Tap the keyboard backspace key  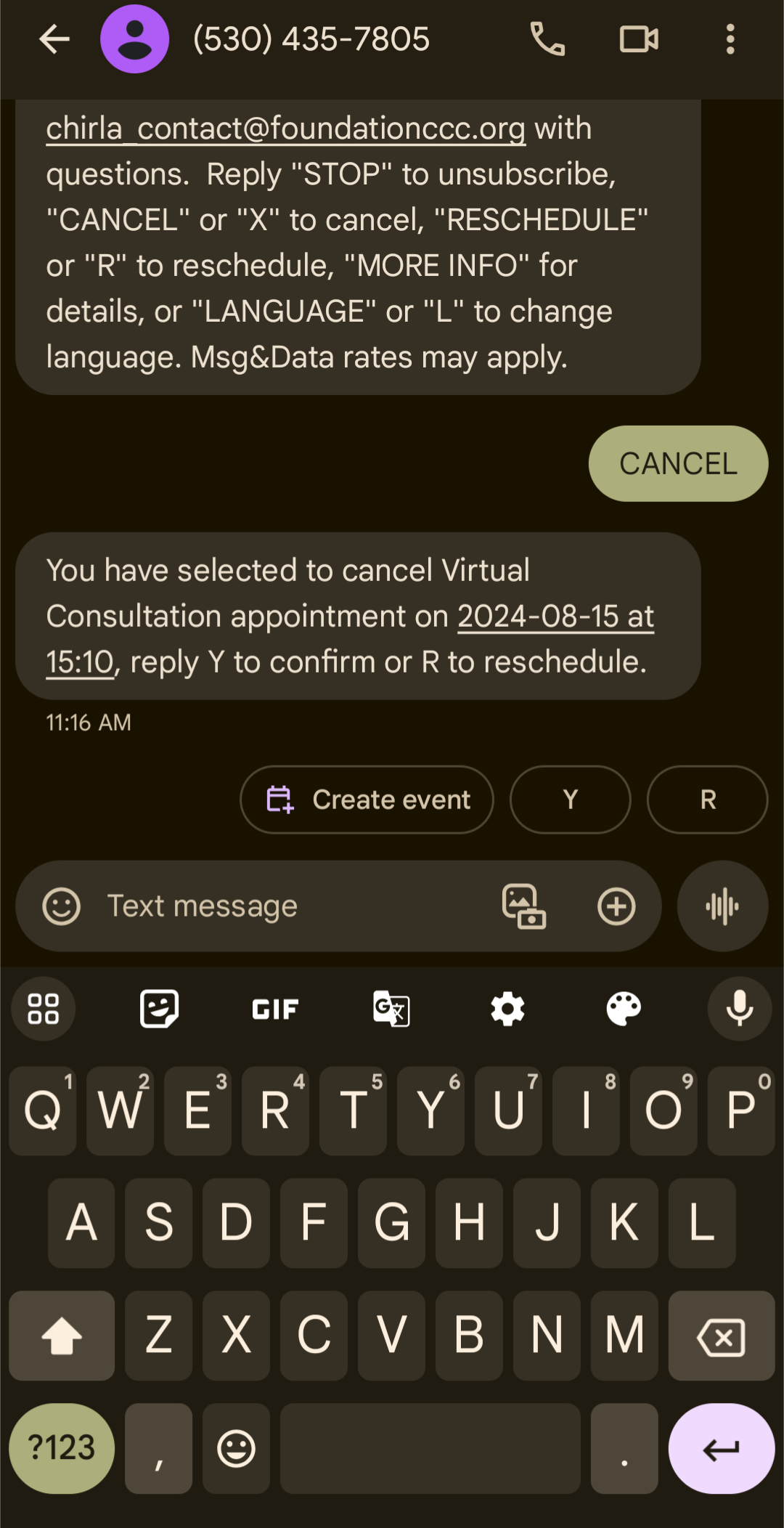click(721, 1336)
